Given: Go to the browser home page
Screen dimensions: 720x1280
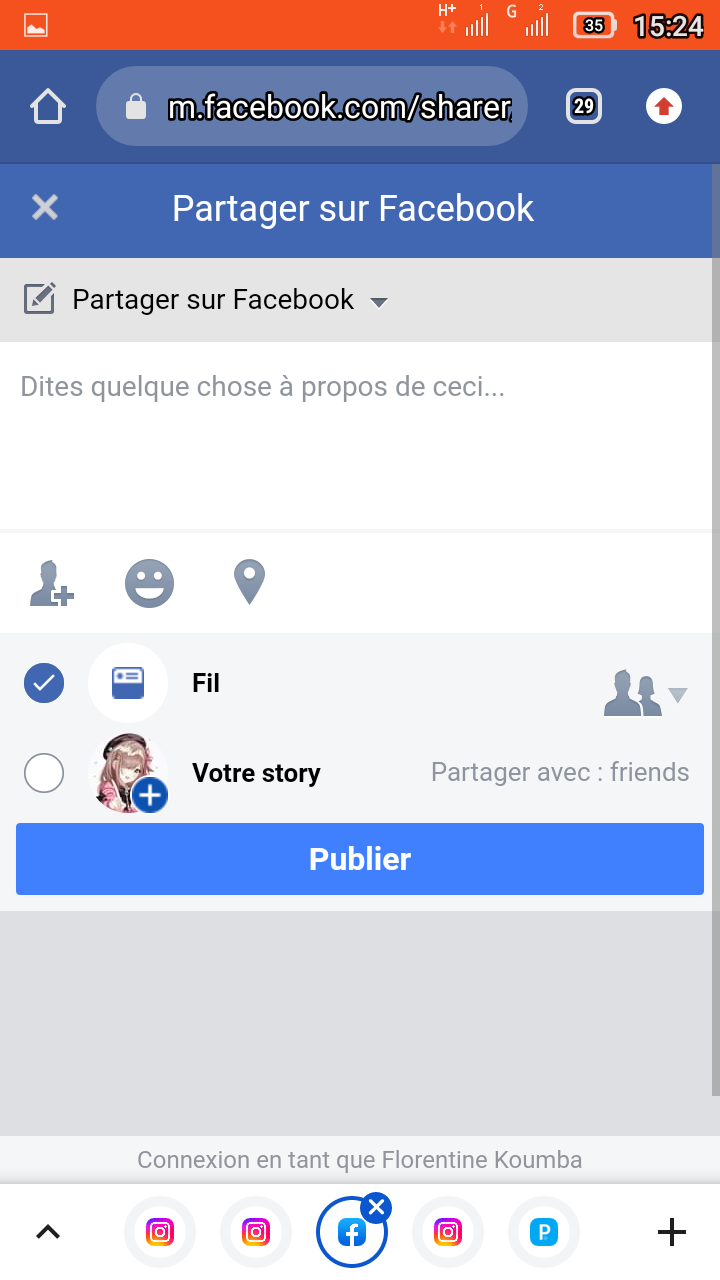Looking at the screenshot, I should 48,106.
